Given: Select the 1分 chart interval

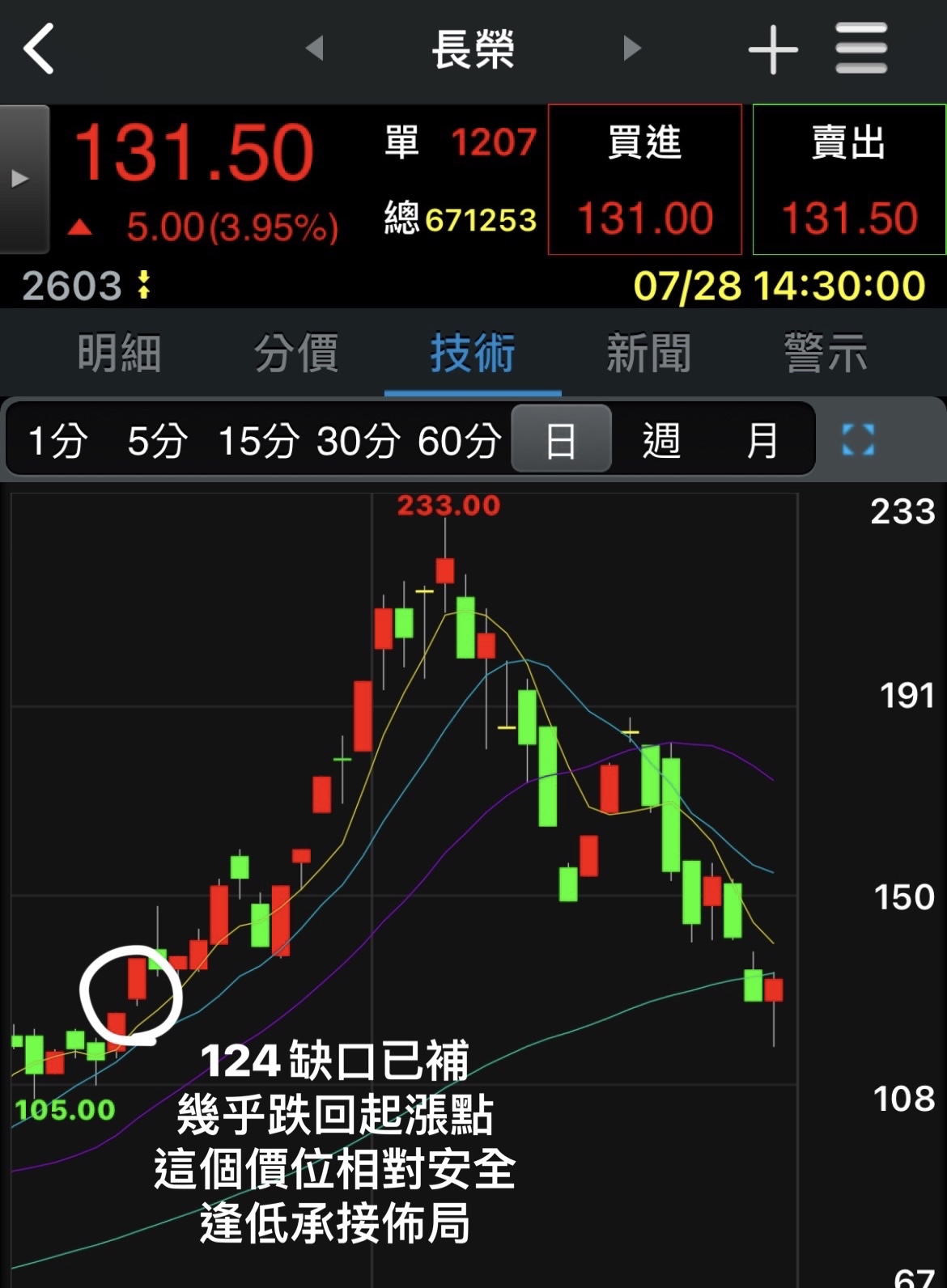Looking at the screenshot, I should [x=57, y=441].
